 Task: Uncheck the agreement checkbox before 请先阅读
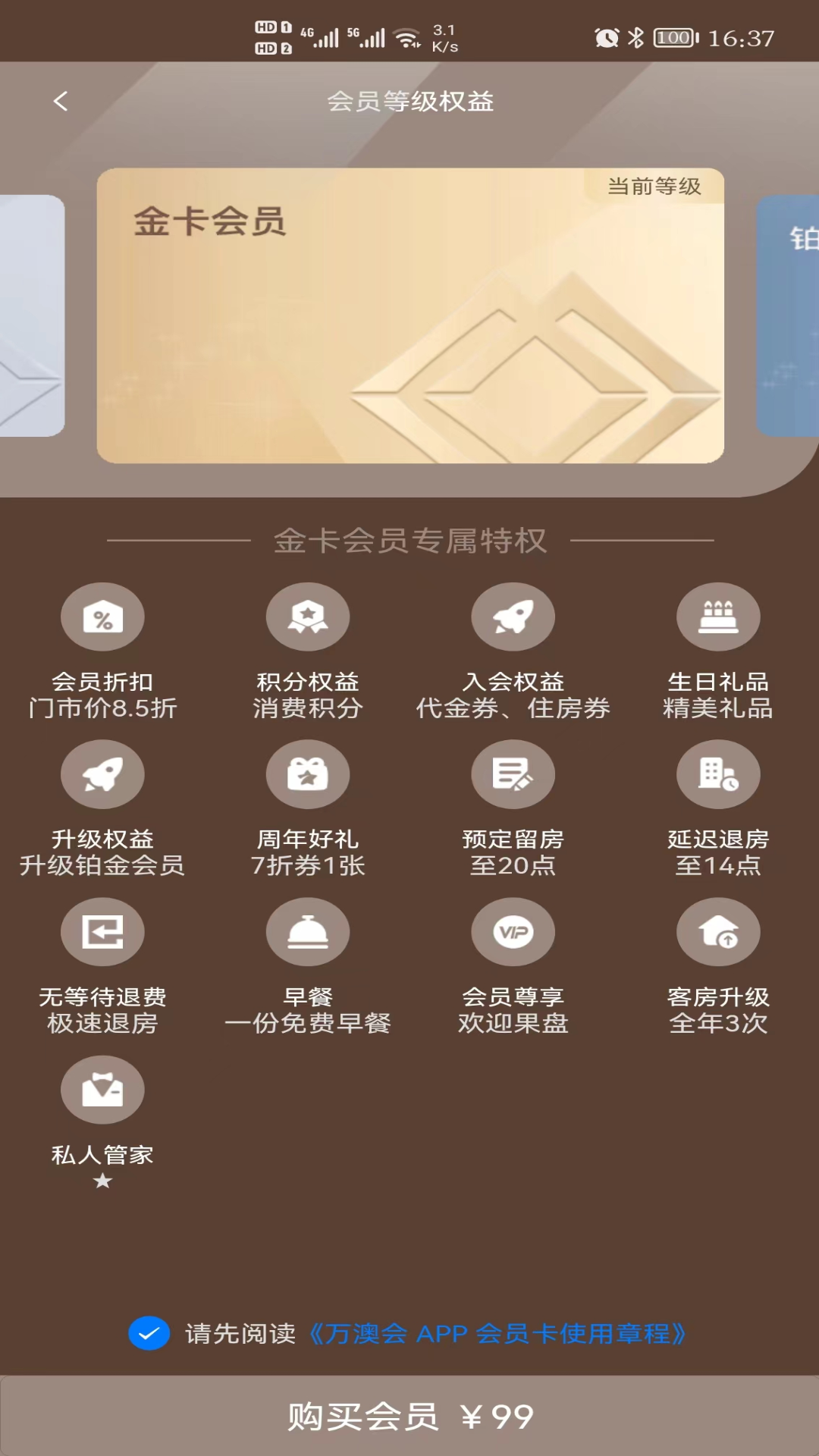point(149,1333)
